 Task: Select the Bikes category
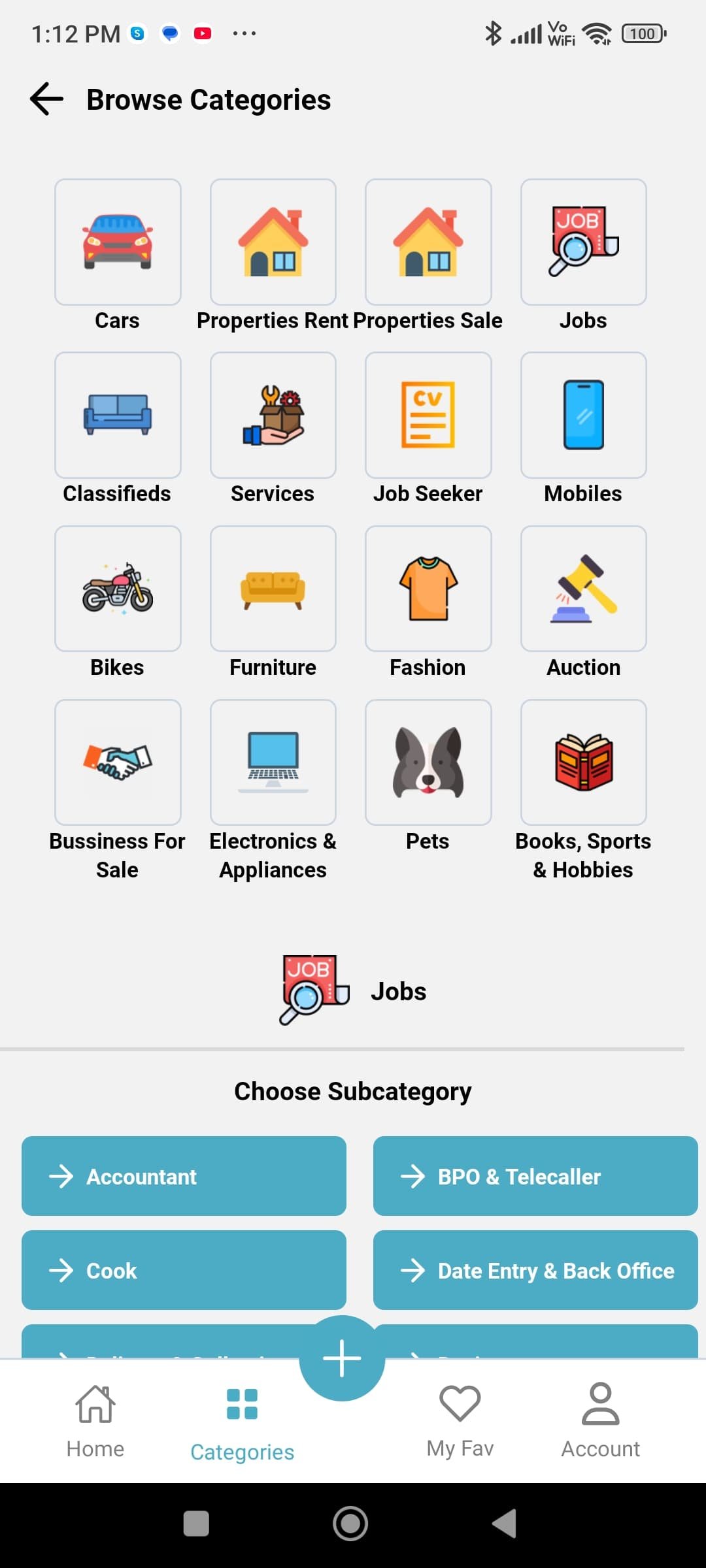point(118,589)
